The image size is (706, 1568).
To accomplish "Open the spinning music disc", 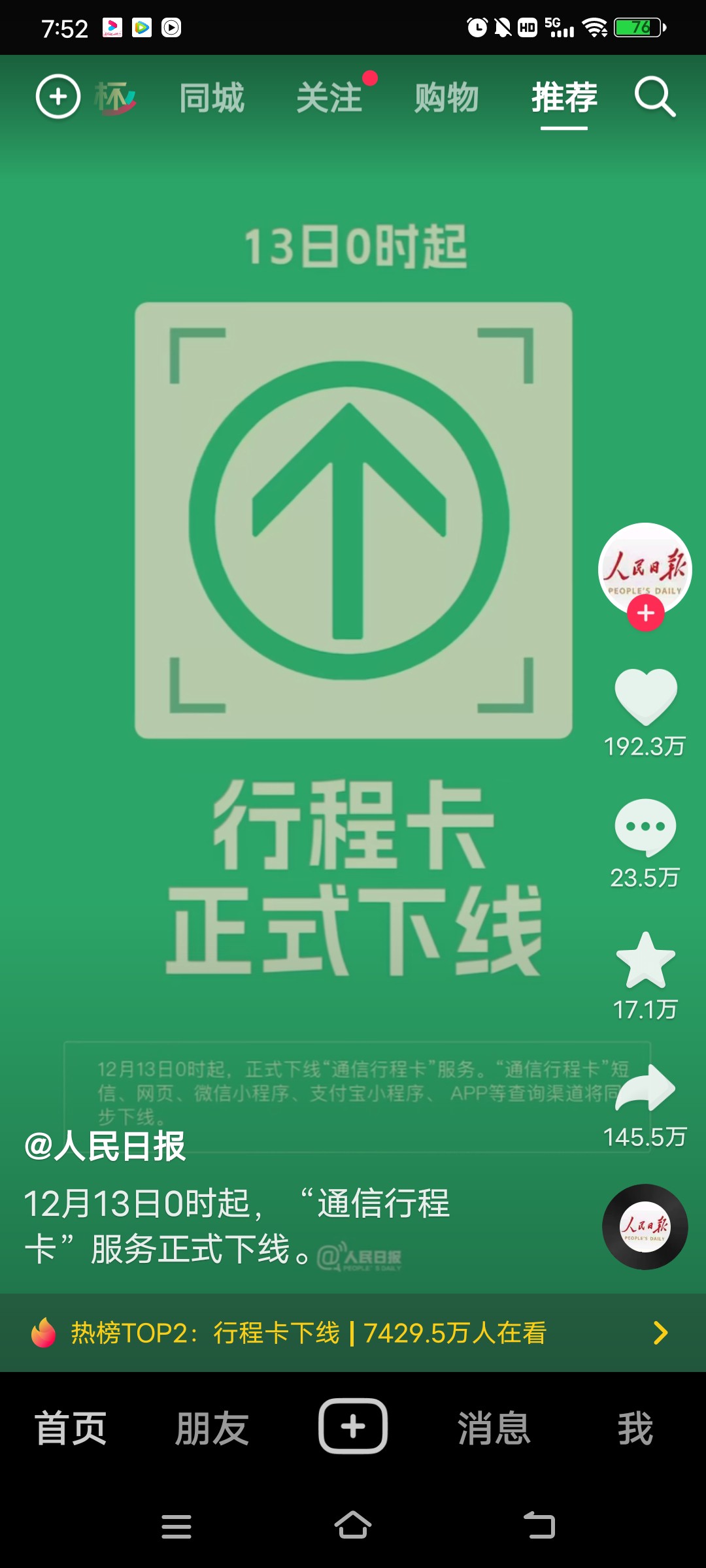I will 645,1227.
